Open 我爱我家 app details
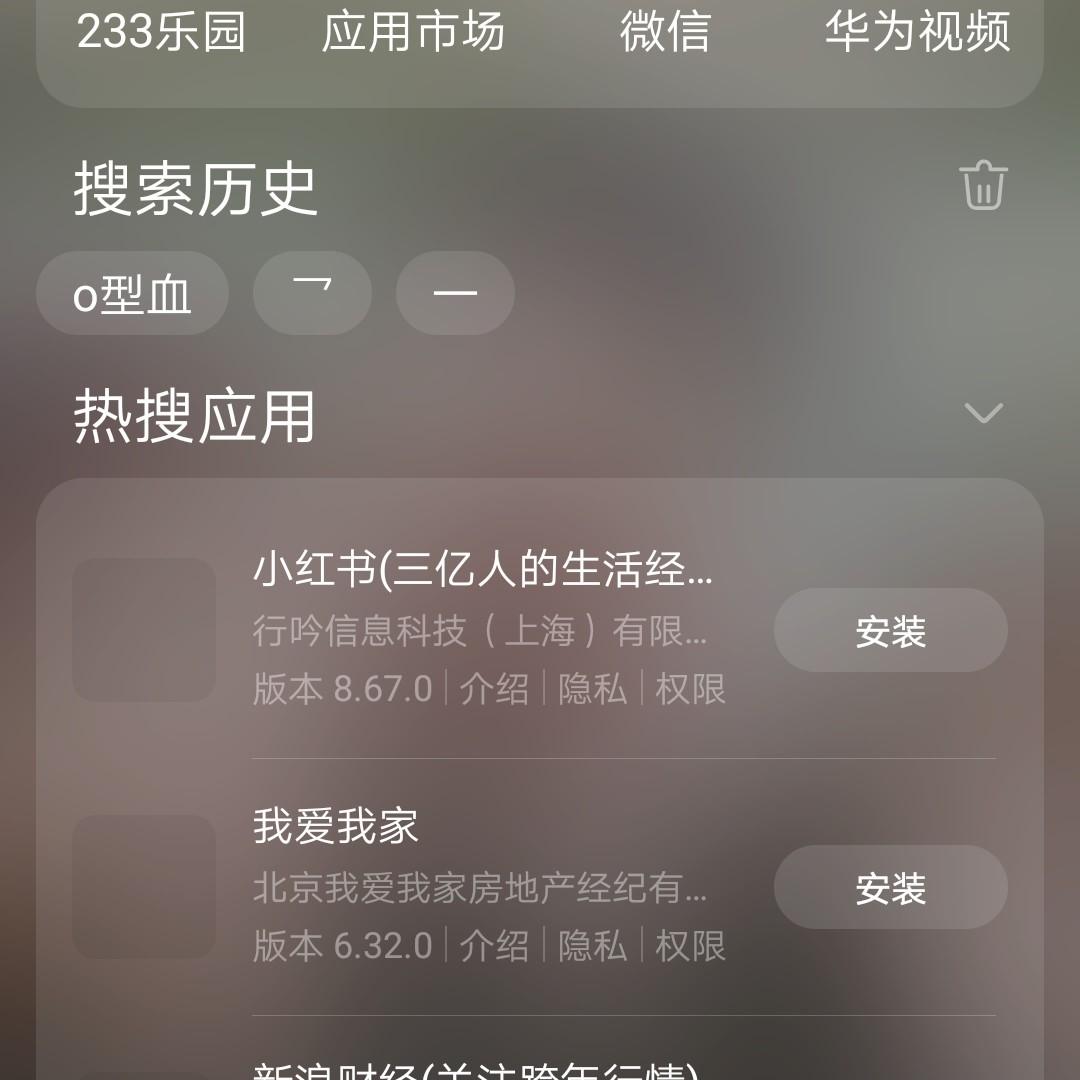This screenshot has width=1080, height=1080. 336,827
